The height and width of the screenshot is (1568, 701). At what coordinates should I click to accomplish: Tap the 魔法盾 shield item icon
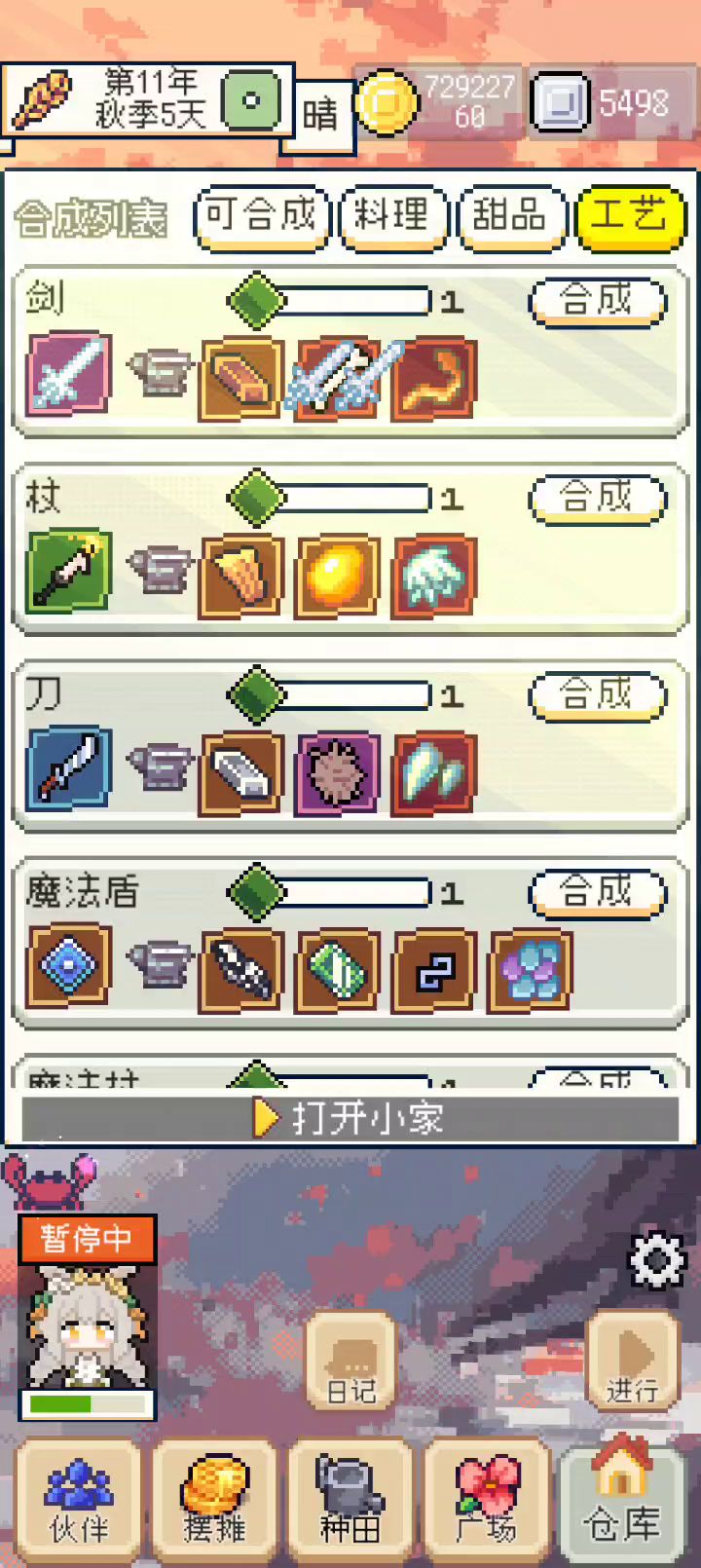[x=69, y=965]
